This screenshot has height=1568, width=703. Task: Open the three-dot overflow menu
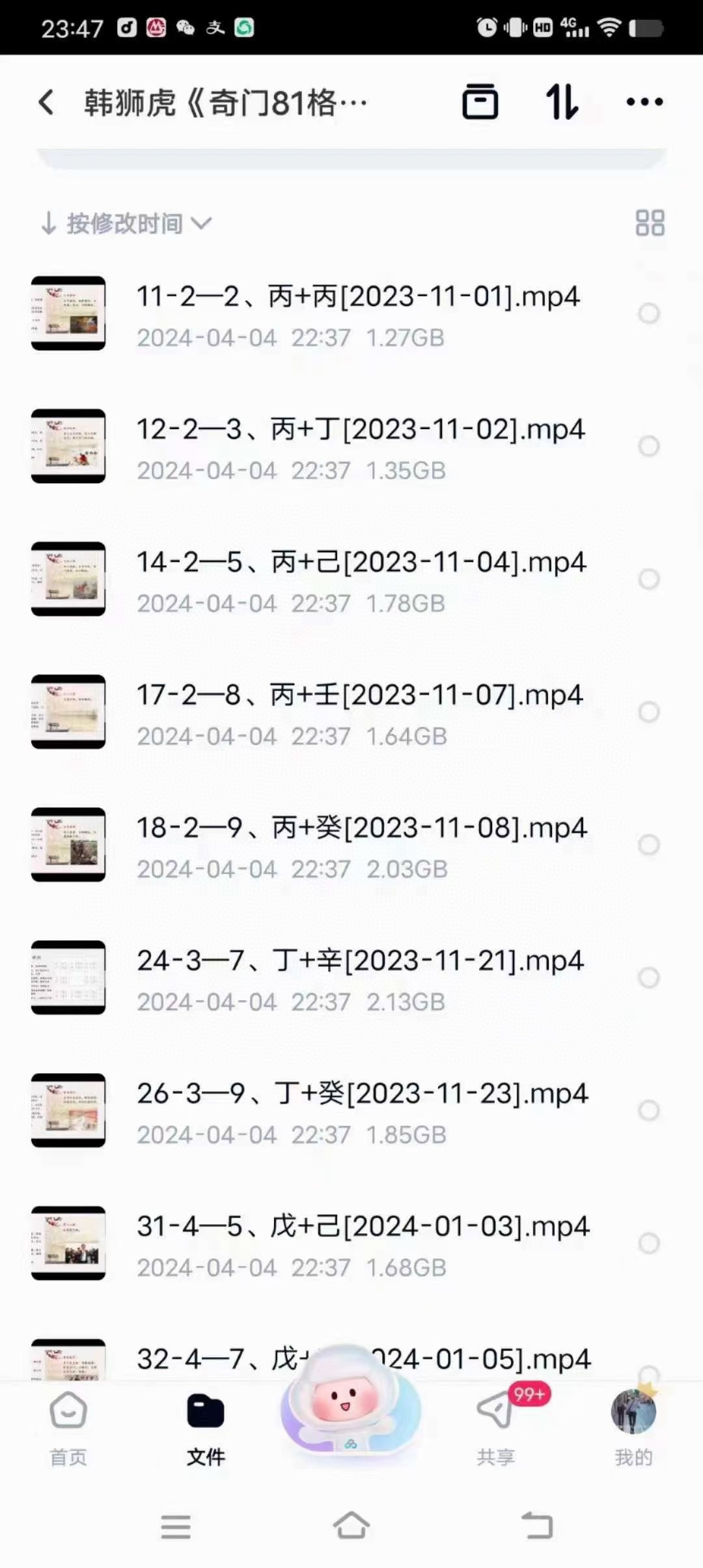(644, 102)
